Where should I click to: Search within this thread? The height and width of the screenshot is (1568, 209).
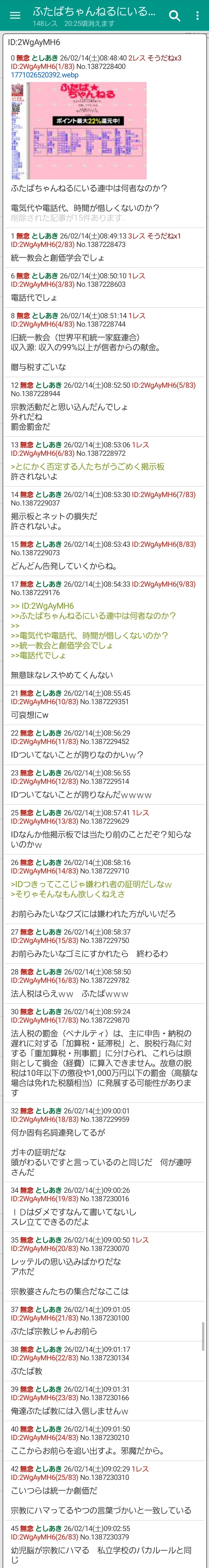[x=174, y=16]
